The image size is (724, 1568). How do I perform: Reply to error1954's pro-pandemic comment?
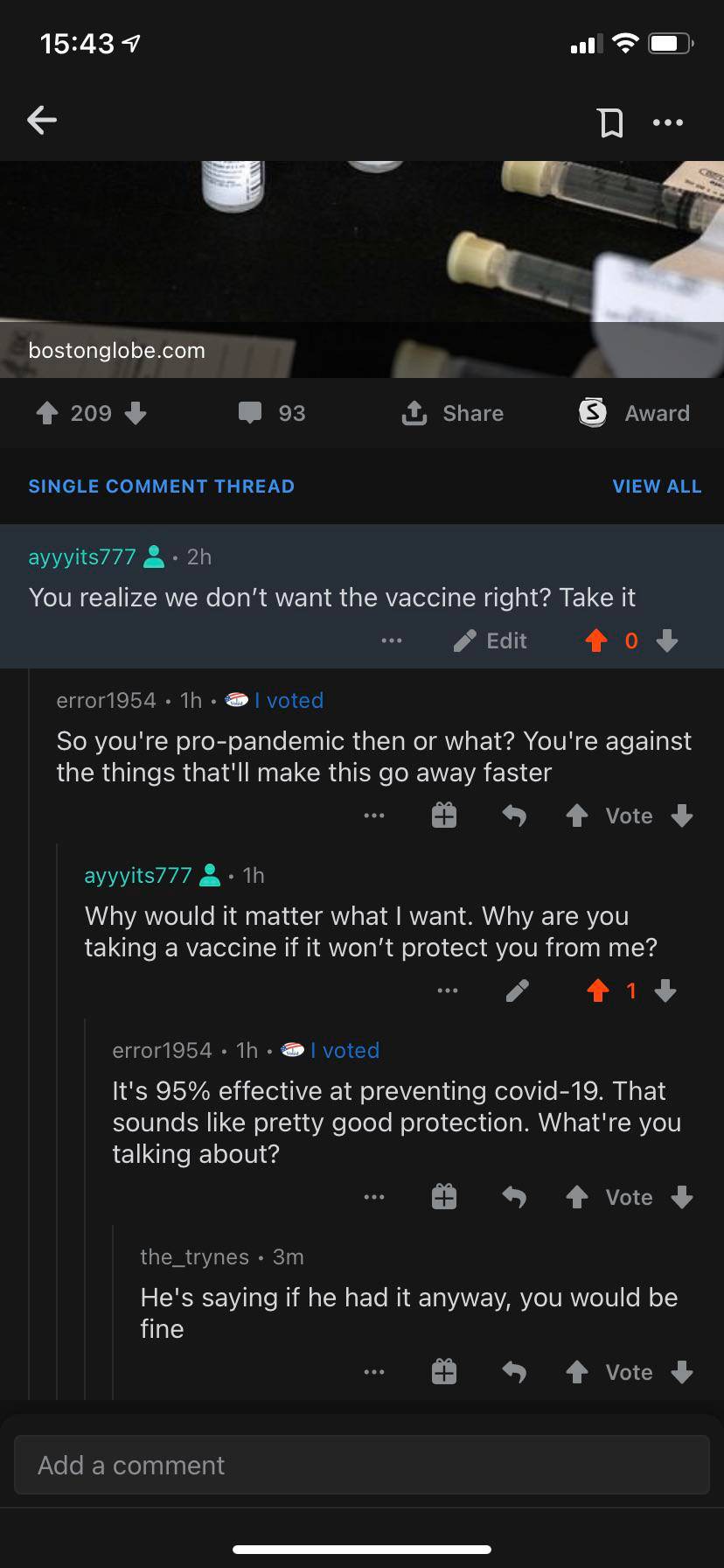point(514,816)
